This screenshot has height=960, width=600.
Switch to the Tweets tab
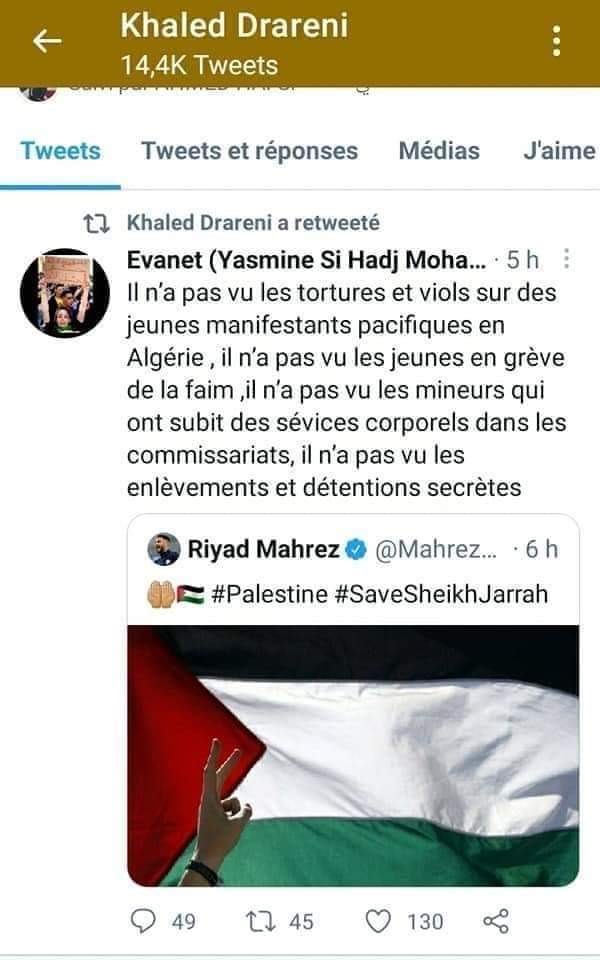(60, 151)
